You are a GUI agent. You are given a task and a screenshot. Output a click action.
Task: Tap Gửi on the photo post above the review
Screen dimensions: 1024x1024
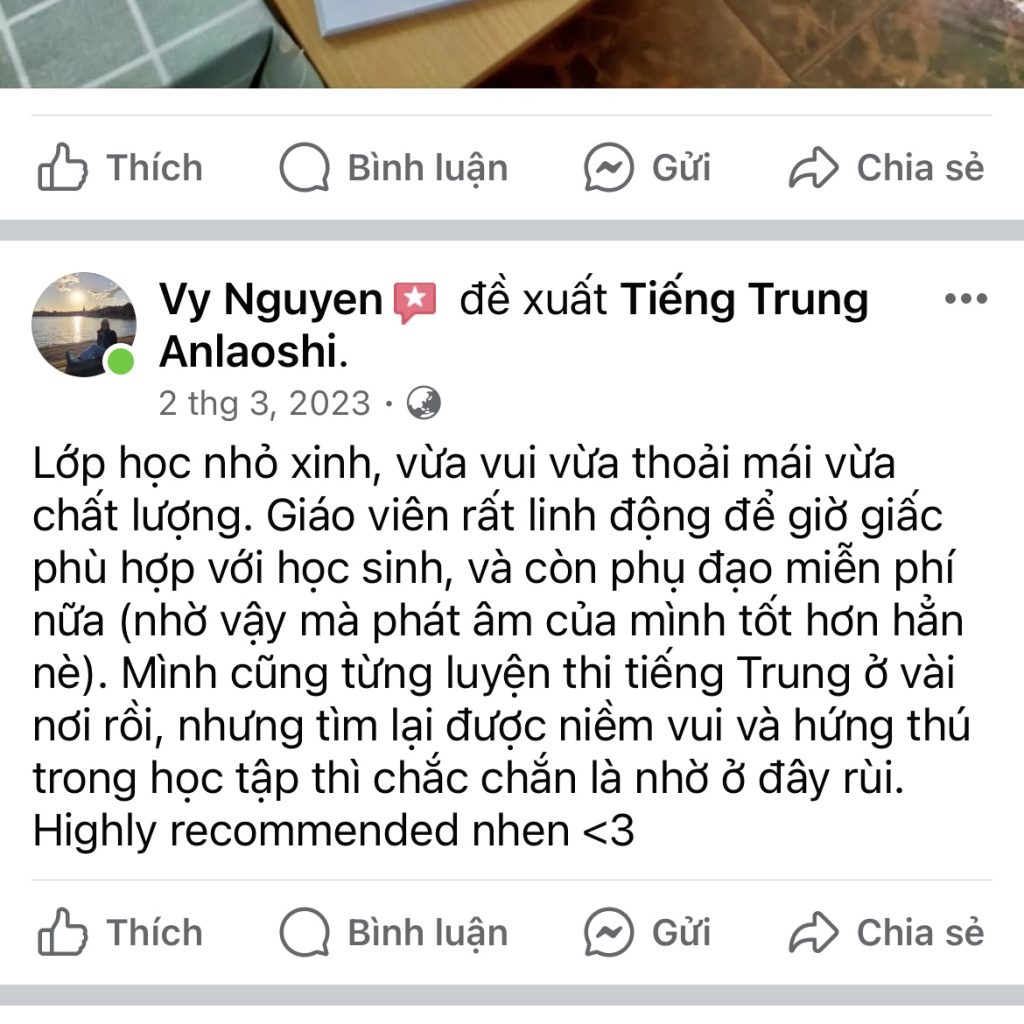click(x=648, y=168)
